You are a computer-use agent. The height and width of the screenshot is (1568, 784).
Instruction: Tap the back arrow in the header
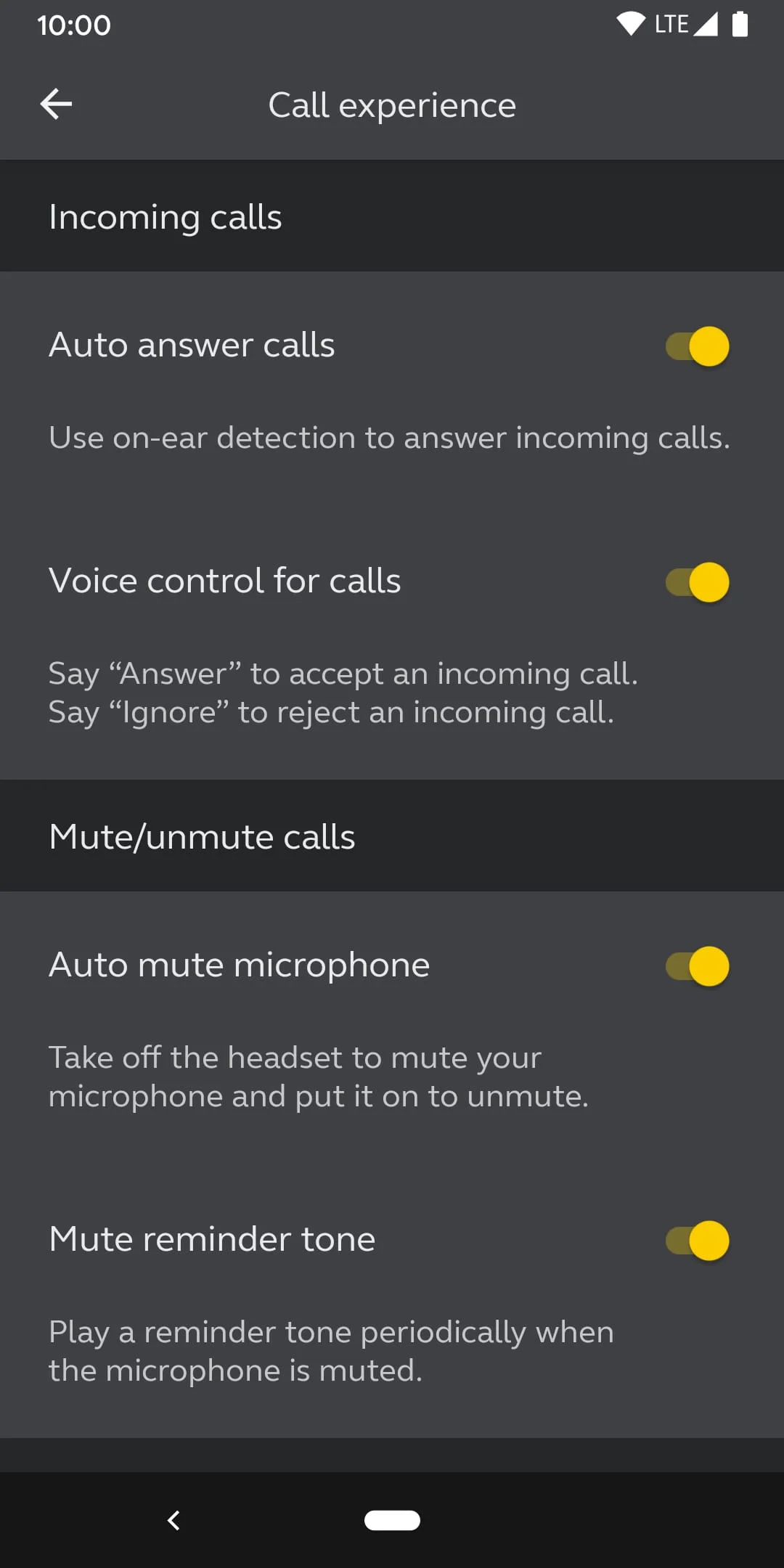56,104
